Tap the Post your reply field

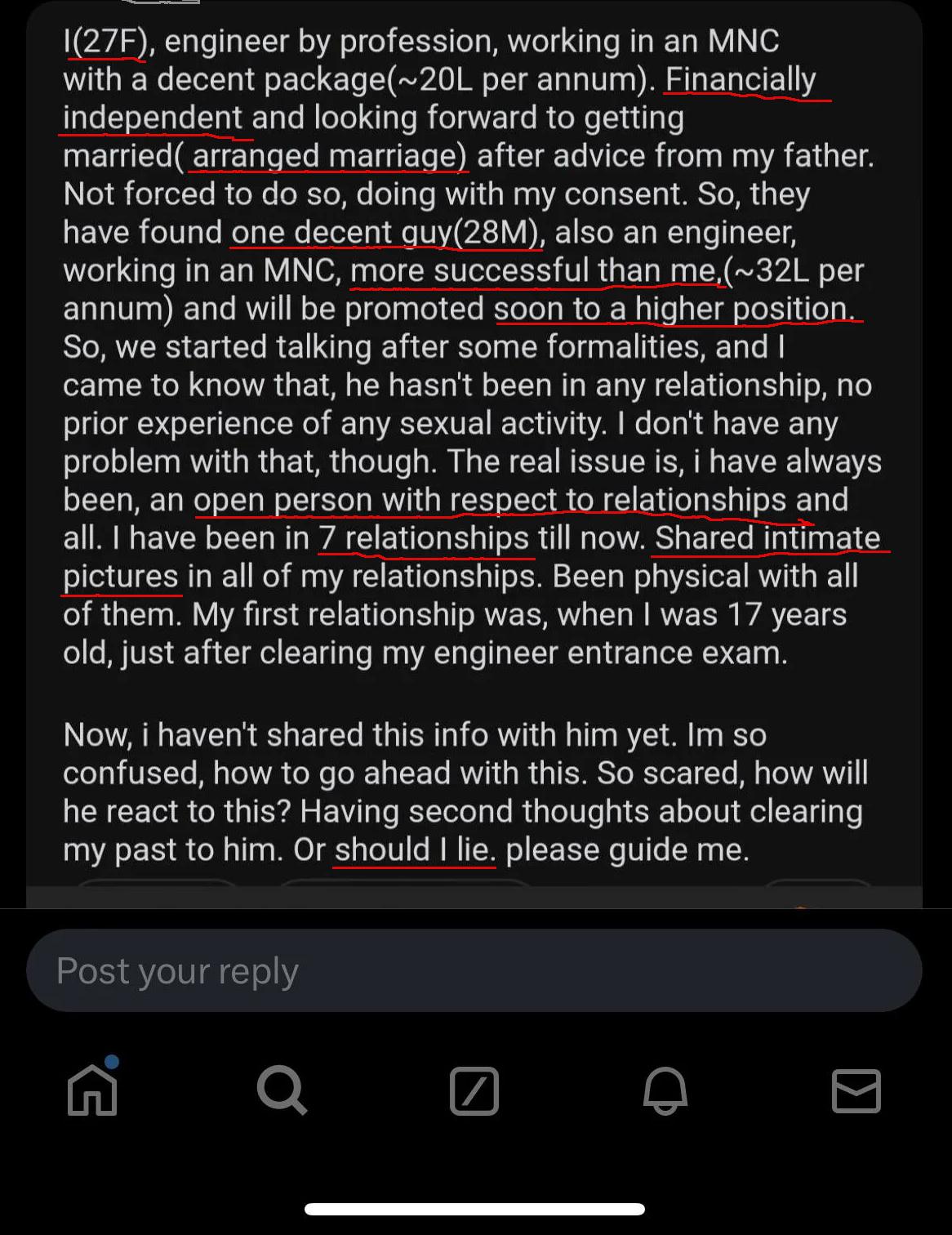click(474, 970)
